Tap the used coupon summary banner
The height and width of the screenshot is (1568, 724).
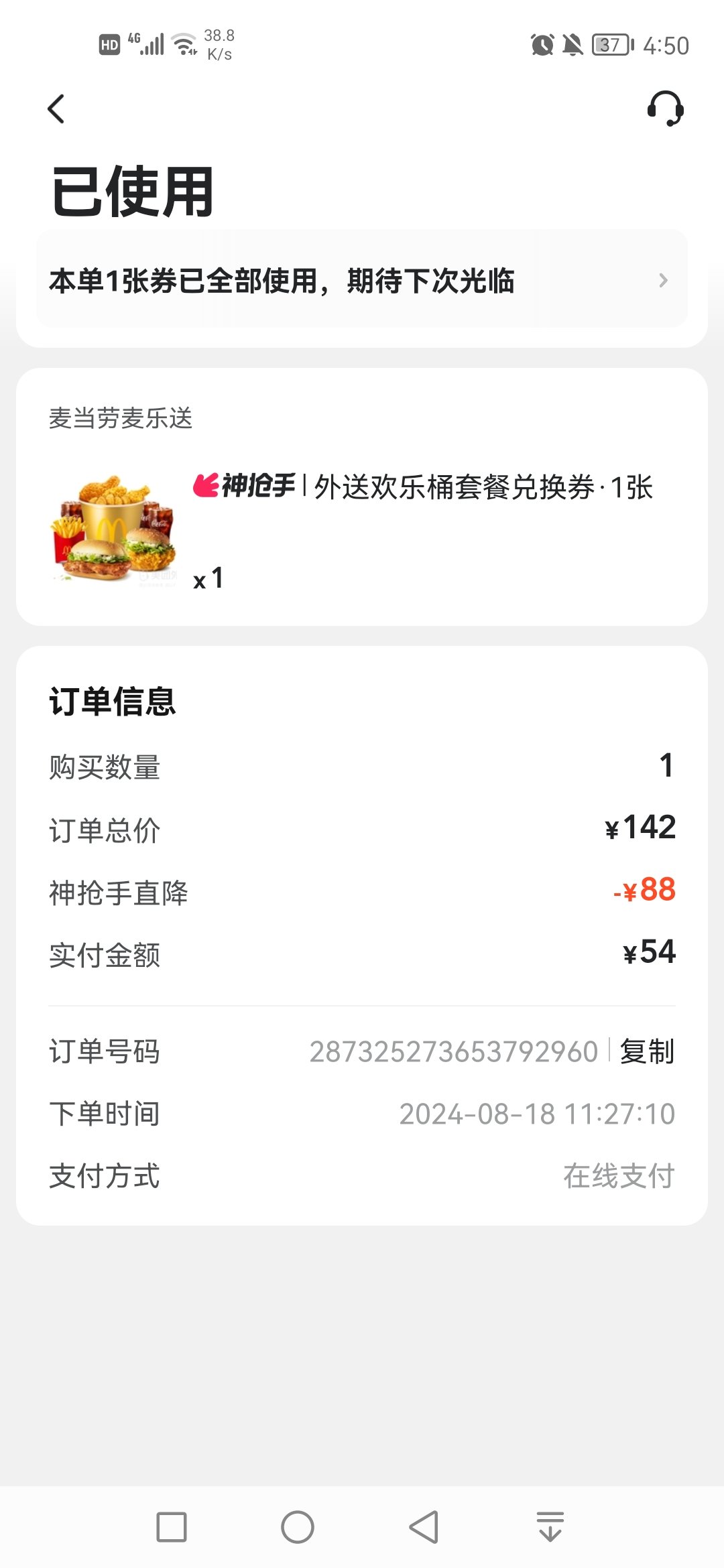362,280
